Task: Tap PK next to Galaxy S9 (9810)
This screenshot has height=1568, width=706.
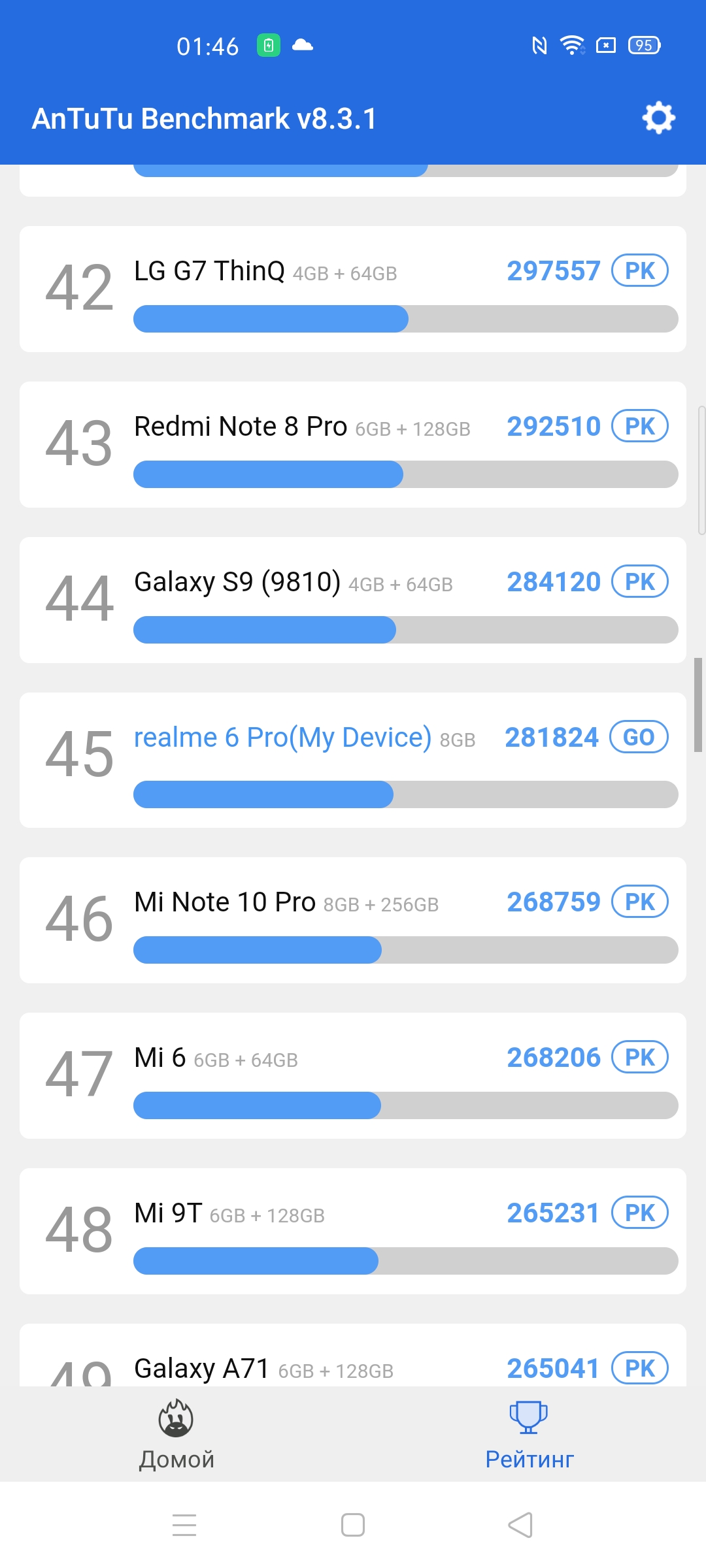Action: 640,581
